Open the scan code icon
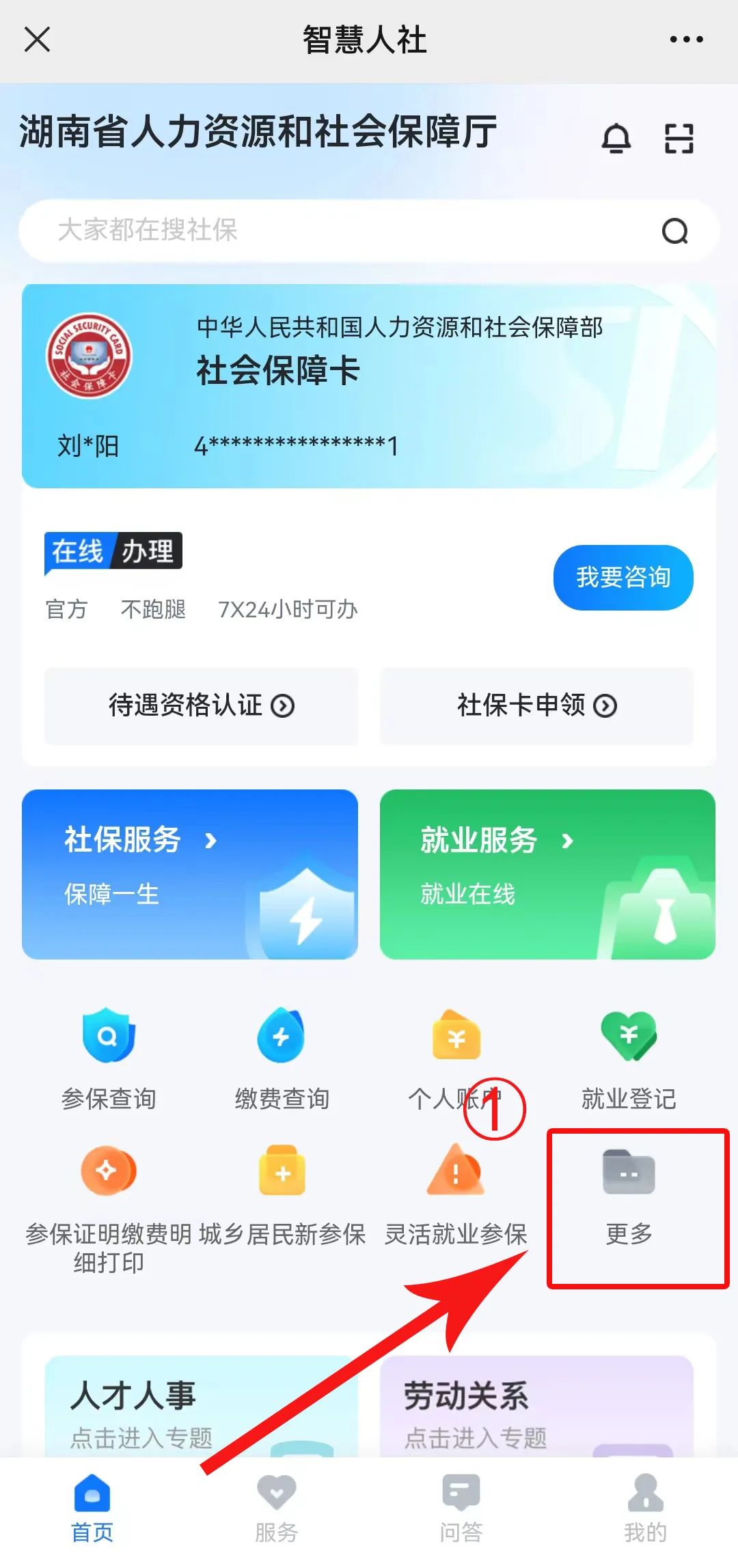 (679, 138)
